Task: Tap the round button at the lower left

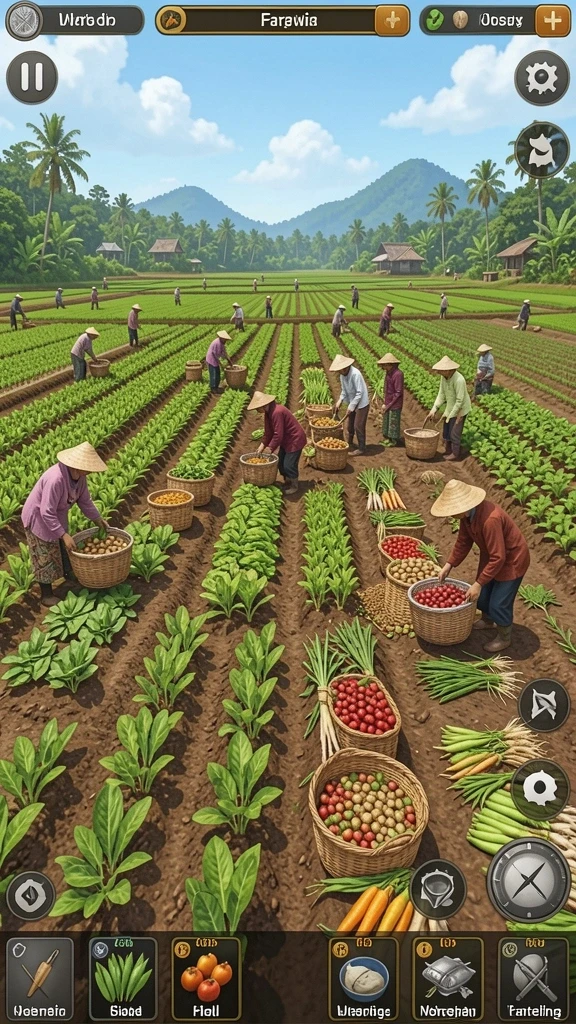Action: click(x=31, y=896)
